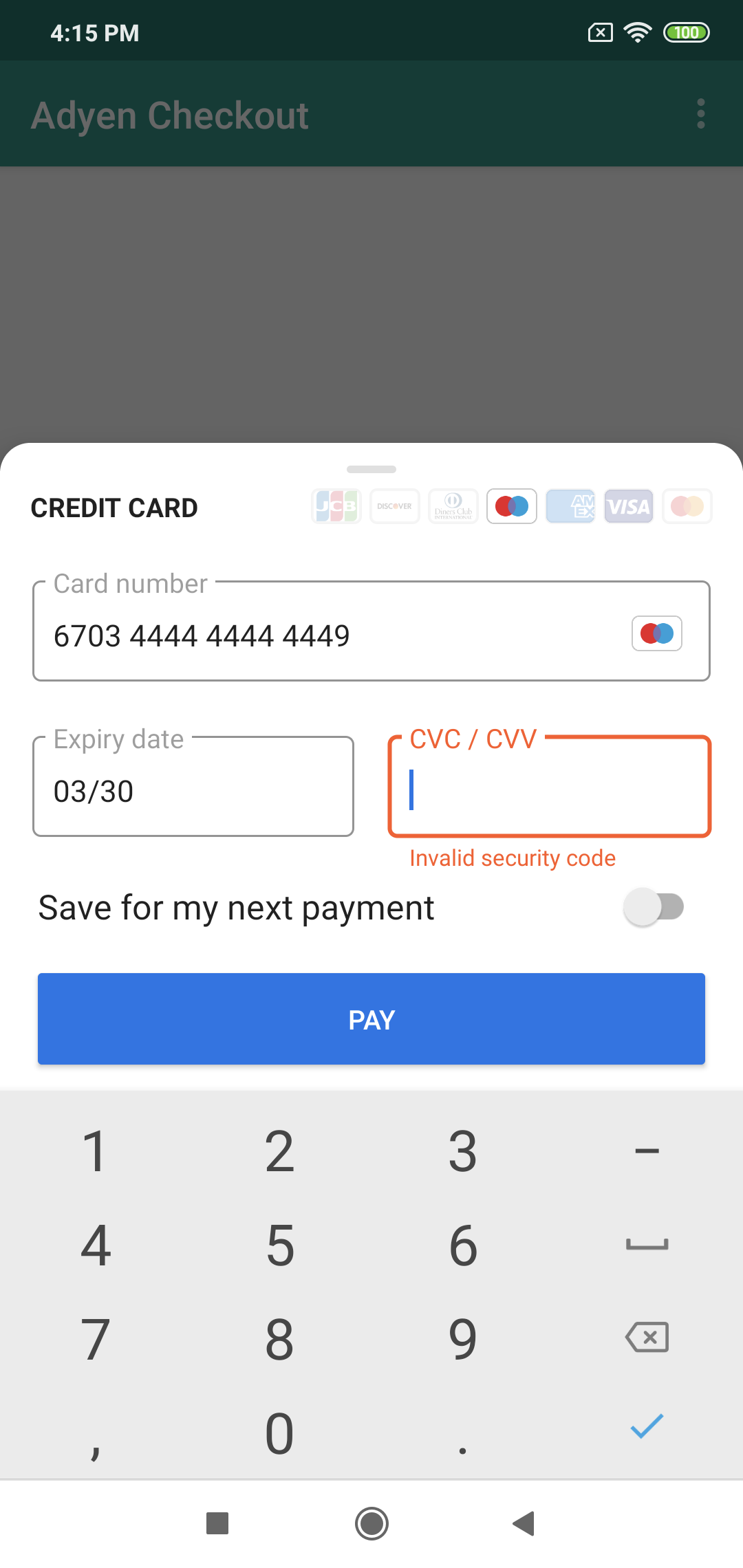
Task: Select the Discover card brand icon
Action: [394, 506]
